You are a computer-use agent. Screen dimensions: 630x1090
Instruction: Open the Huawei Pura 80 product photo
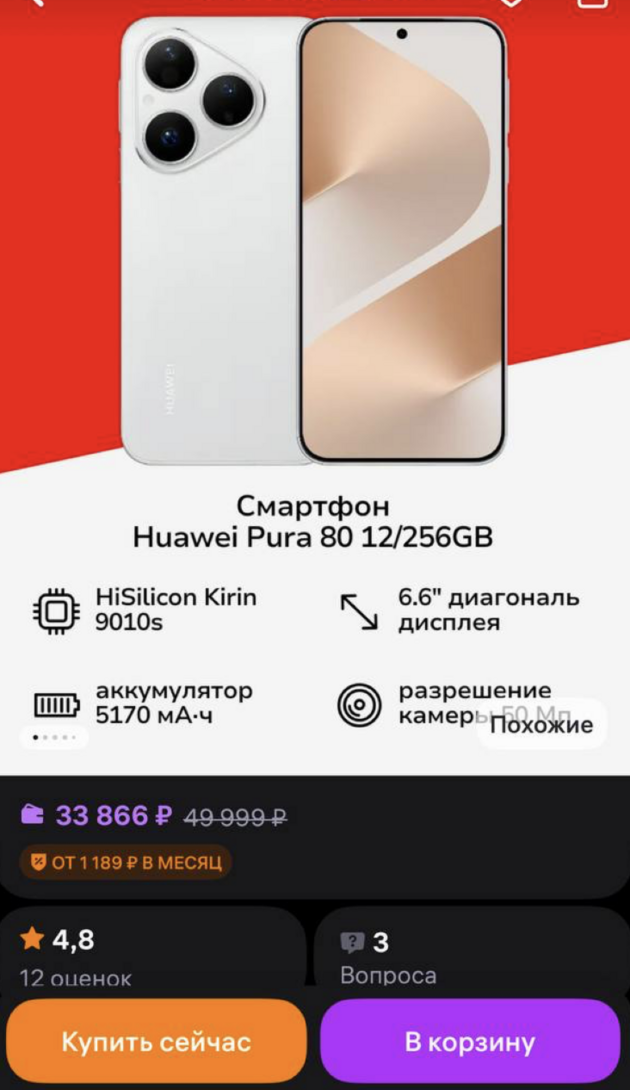click(x=314, y=240)
